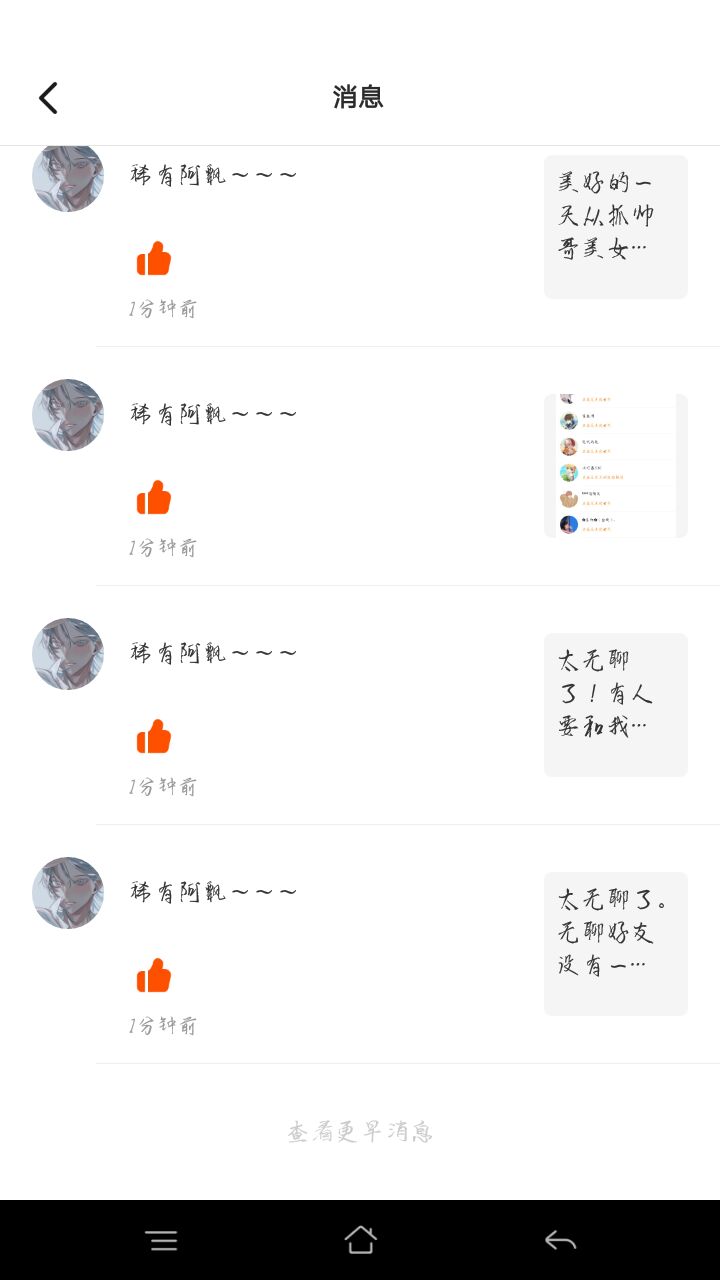Screen dimensions: 720x1280
Task: Go to the system home screen
Action: pos(360,1241)
